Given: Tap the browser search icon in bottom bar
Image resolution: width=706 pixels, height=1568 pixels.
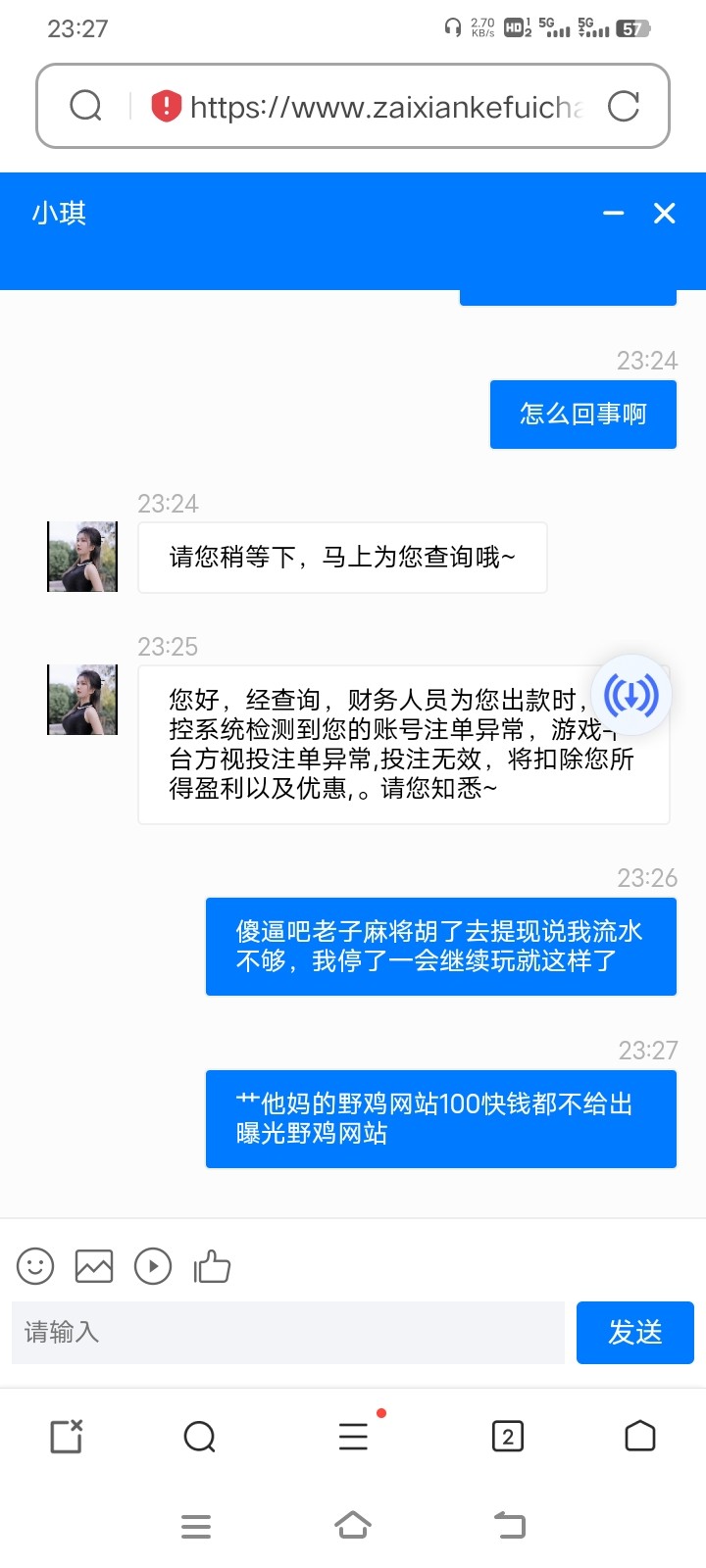Looking at the screenshot, I should pyautogui.click(x=200, y=1438).
